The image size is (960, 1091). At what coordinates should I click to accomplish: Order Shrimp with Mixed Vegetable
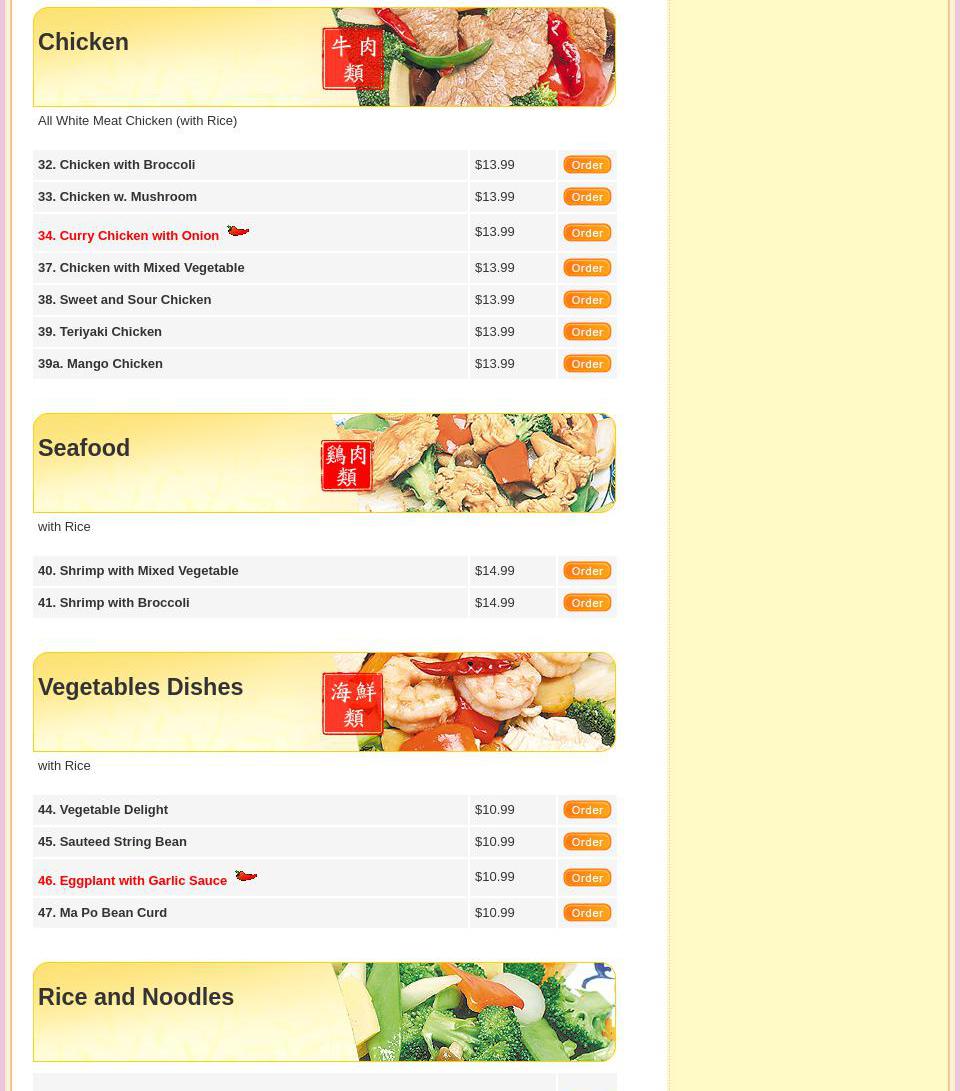point(587,571)
